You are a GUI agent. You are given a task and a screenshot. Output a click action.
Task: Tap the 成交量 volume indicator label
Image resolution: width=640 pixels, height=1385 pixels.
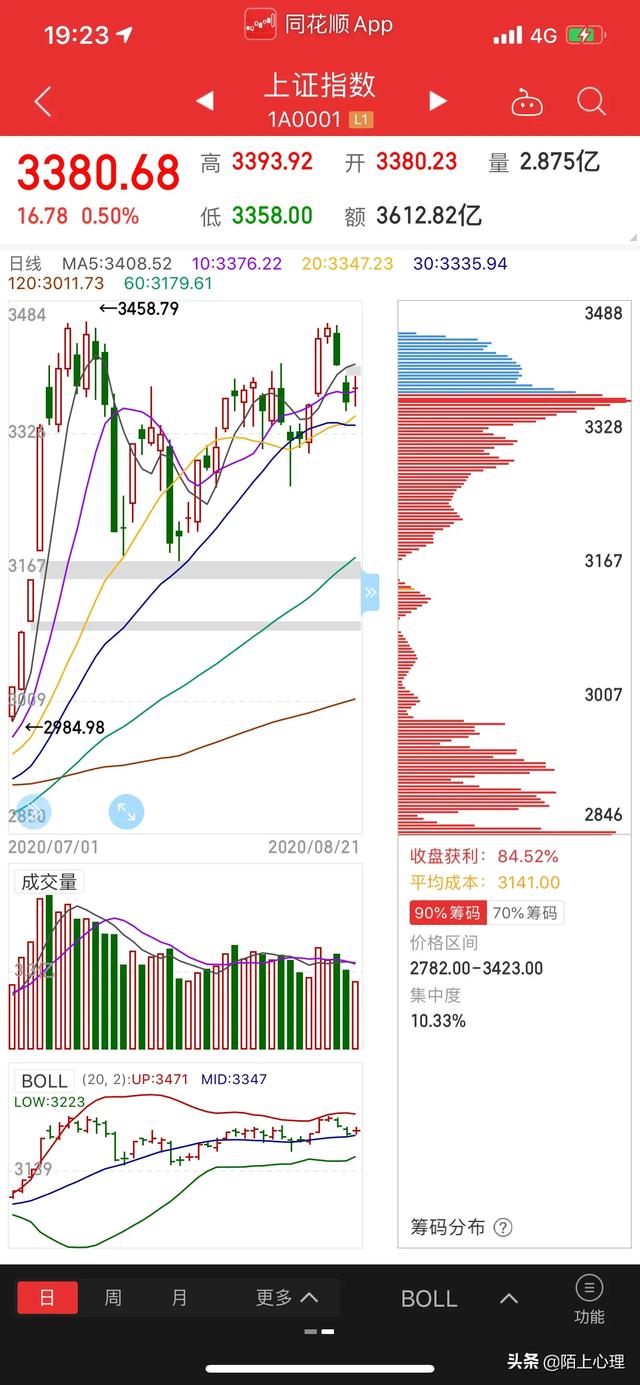tap(49, 882)
